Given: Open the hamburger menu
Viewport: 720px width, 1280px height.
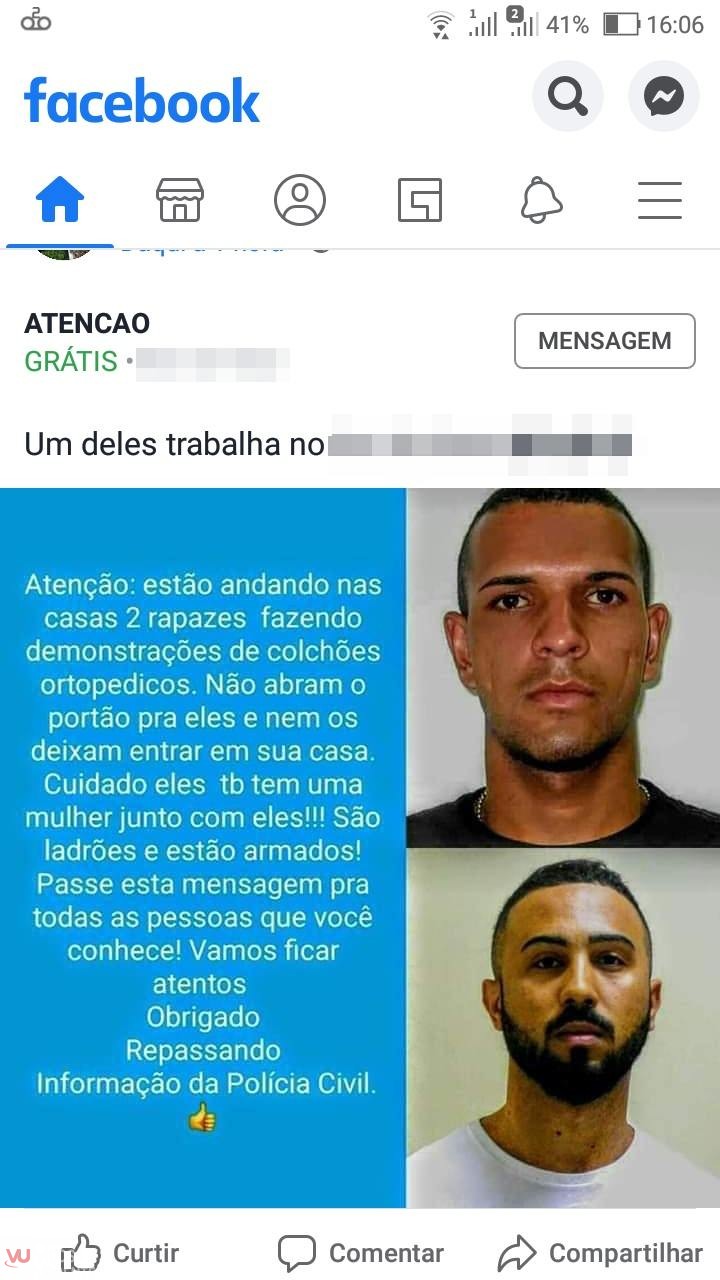Looking at the screenshot, I should (x=660, y=200).
